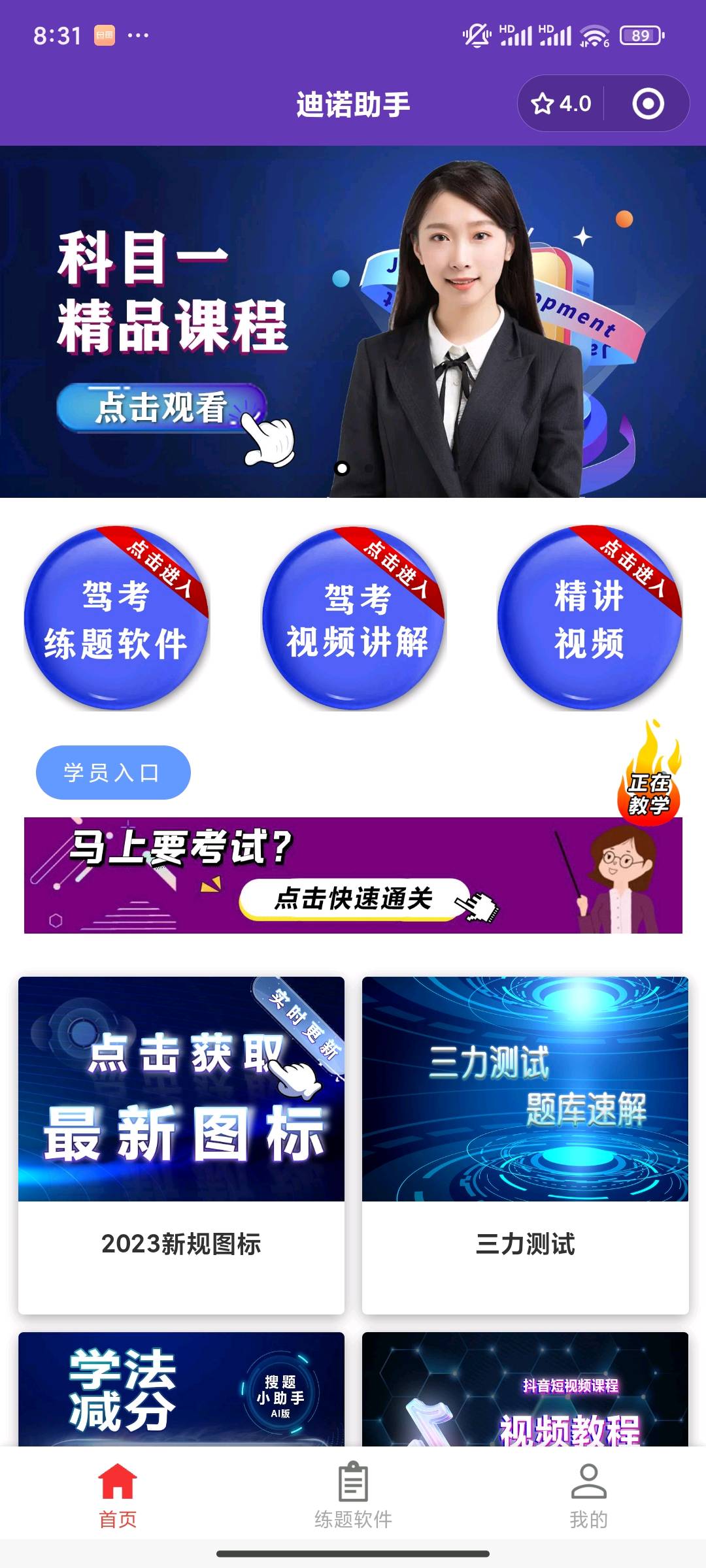Open the 视频教程 card
Viewport: 706px width, 1568px height.
pyautogui.click(x=526, y=1389)
